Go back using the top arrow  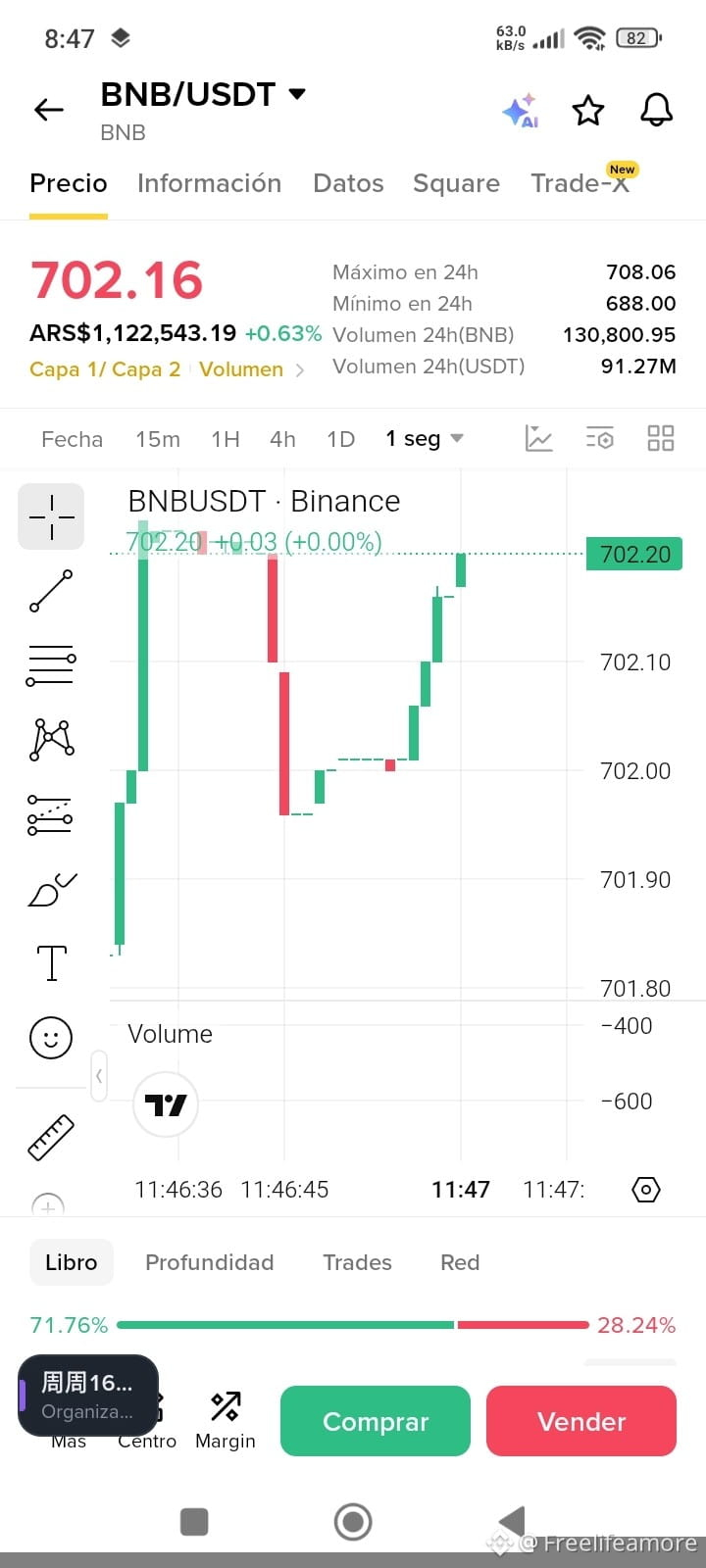[49, 110]
